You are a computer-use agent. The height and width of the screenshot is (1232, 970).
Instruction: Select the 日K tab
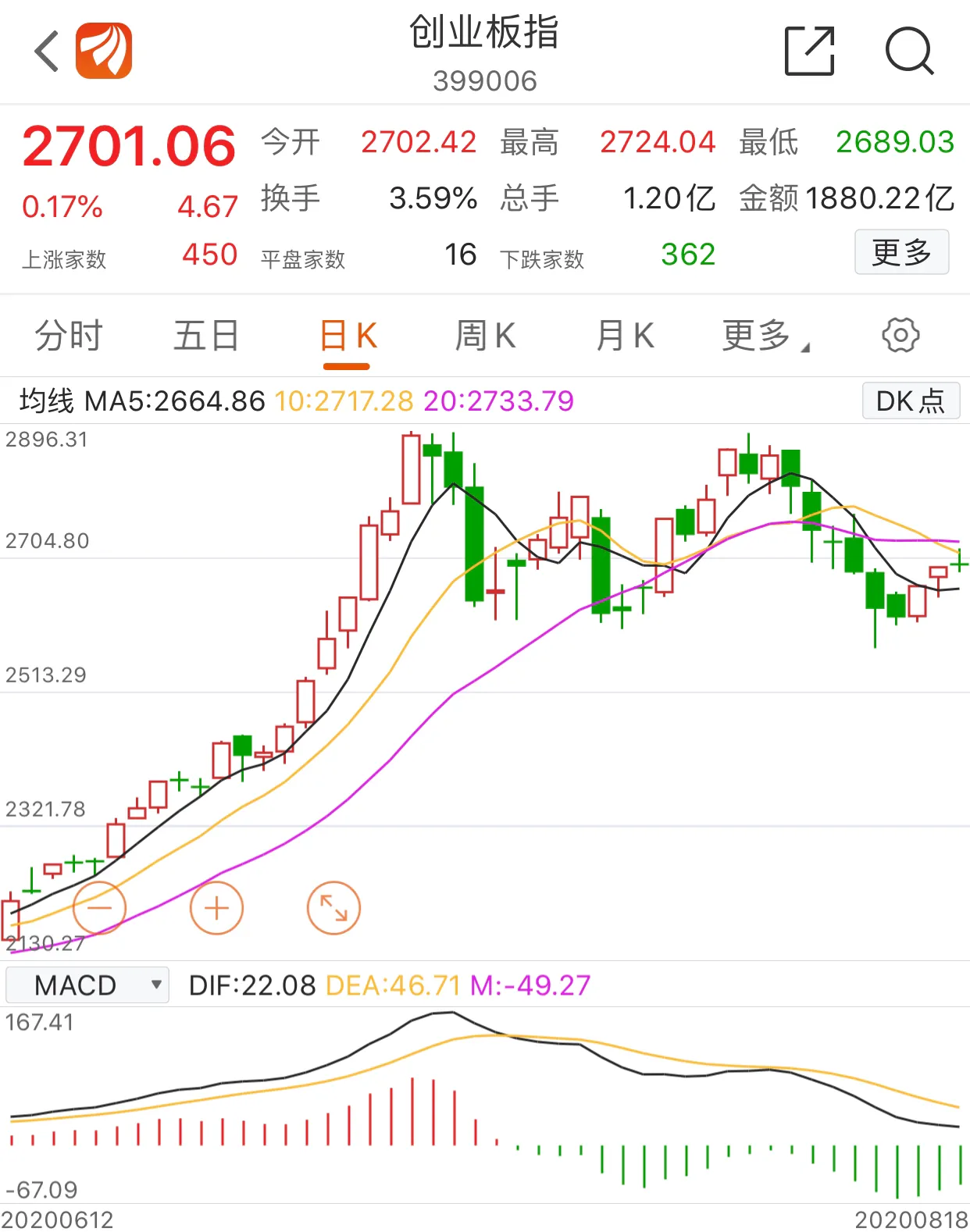point(348,336)
